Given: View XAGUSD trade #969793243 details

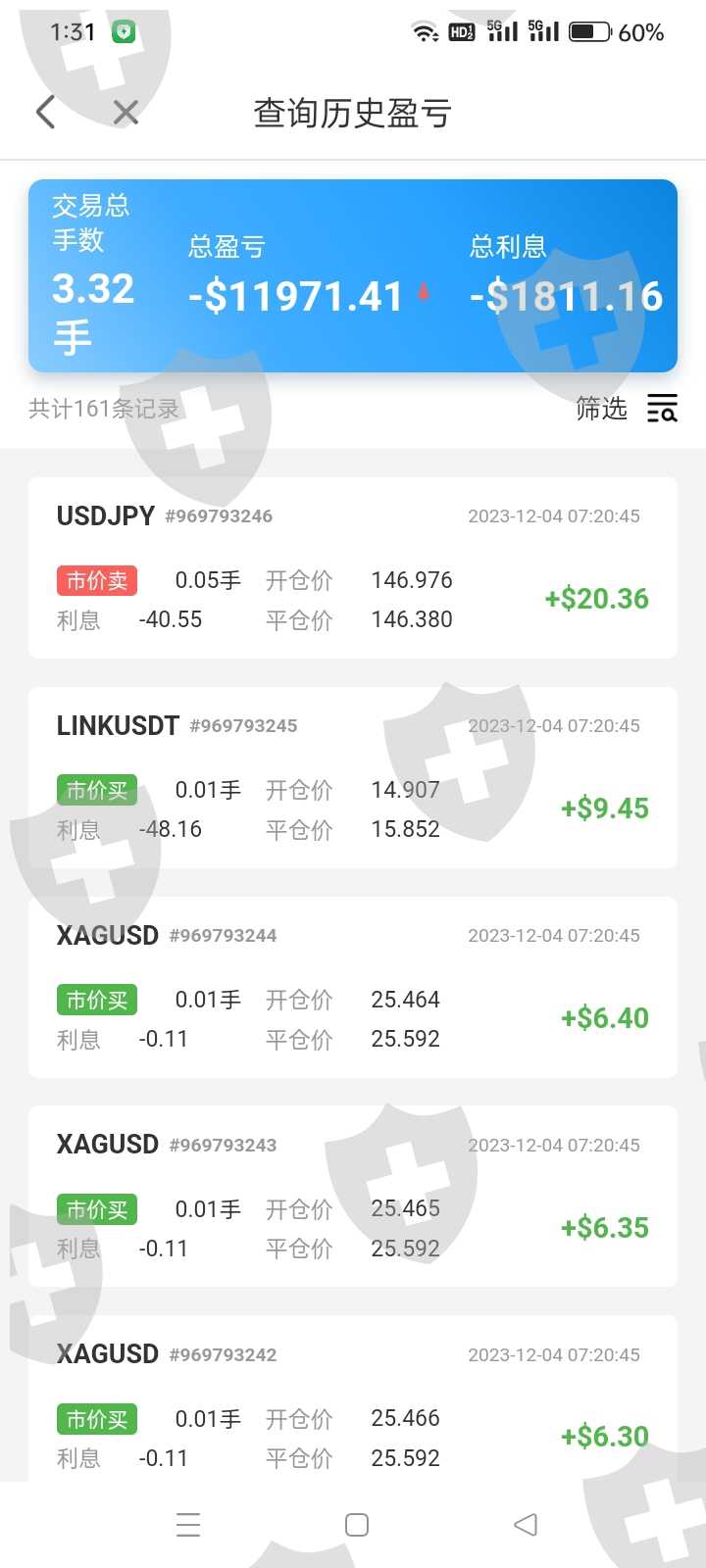Looking at the screenshot, I should (x=353, y=1196).
